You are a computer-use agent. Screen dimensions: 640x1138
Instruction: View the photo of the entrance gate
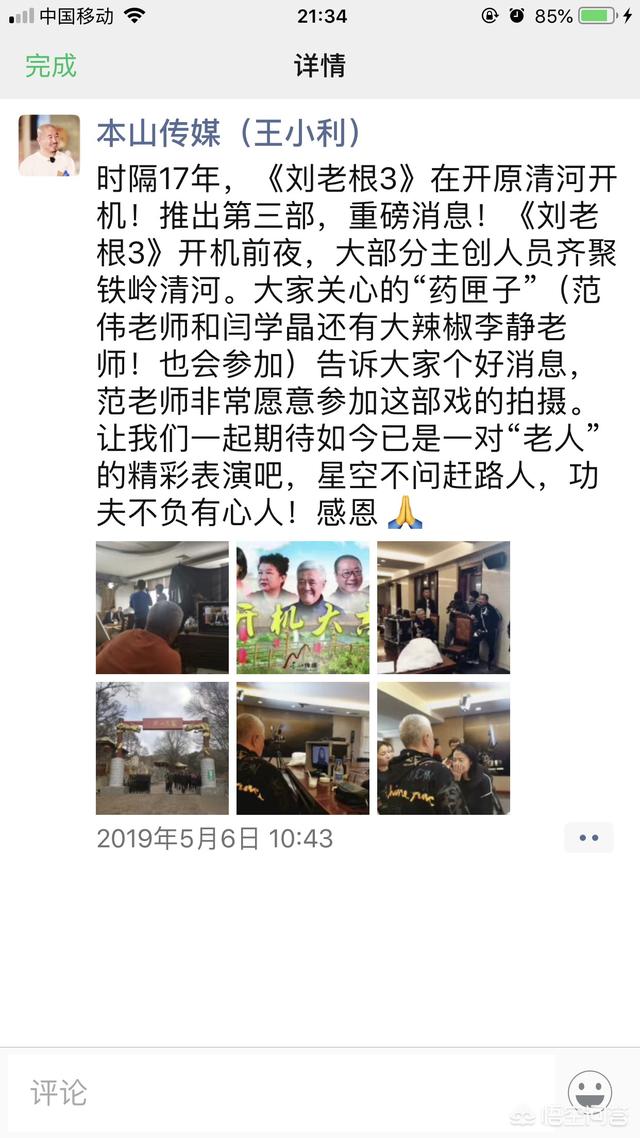(x=162, y=748)
